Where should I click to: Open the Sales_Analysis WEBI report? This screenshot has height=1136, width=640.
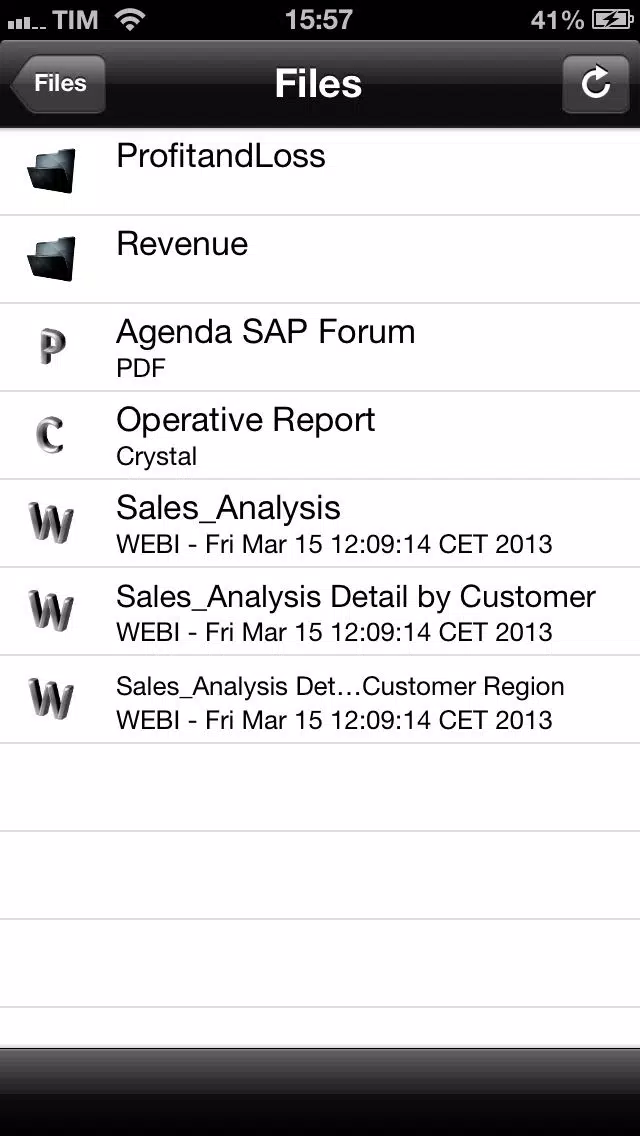click(x=320, y=524)
